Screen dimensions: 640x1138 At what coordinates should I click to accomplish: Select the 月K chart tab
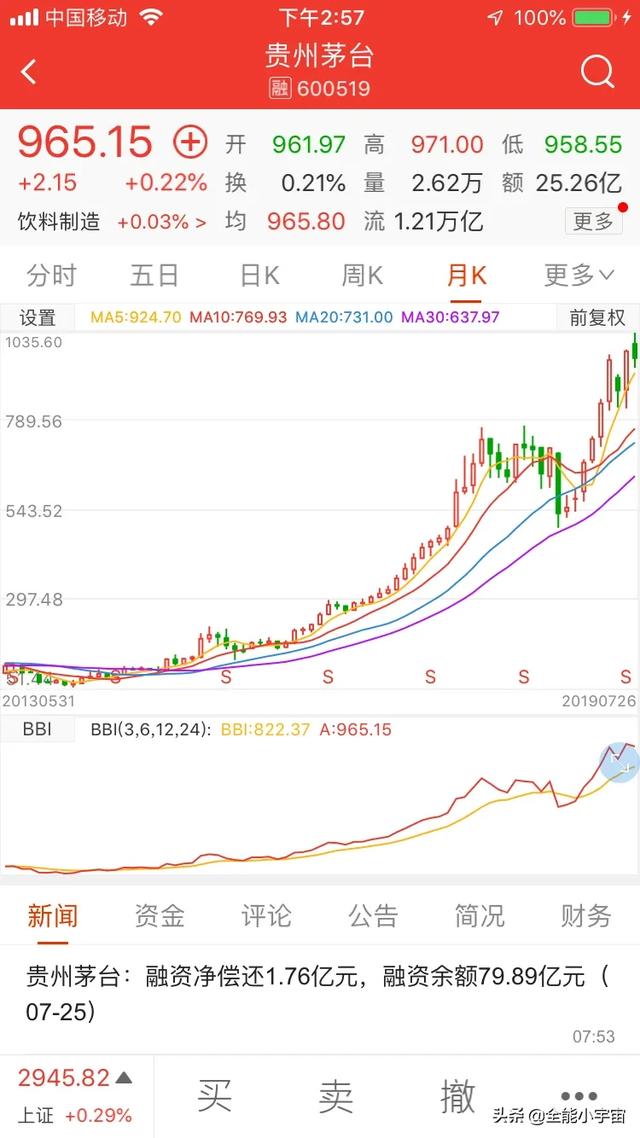click(466, 274)
